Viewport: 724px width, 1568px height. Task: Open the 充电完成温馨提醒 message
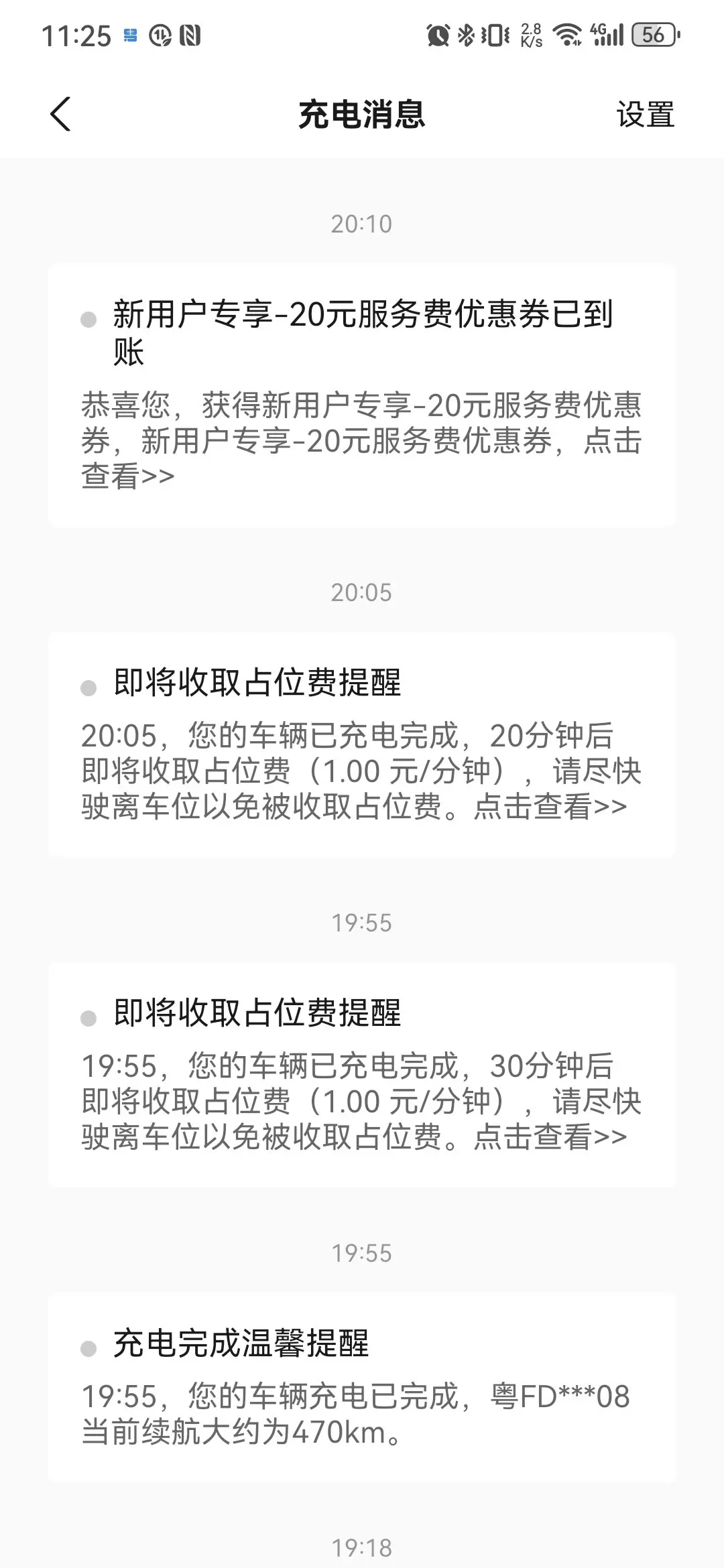point(362,1387)
